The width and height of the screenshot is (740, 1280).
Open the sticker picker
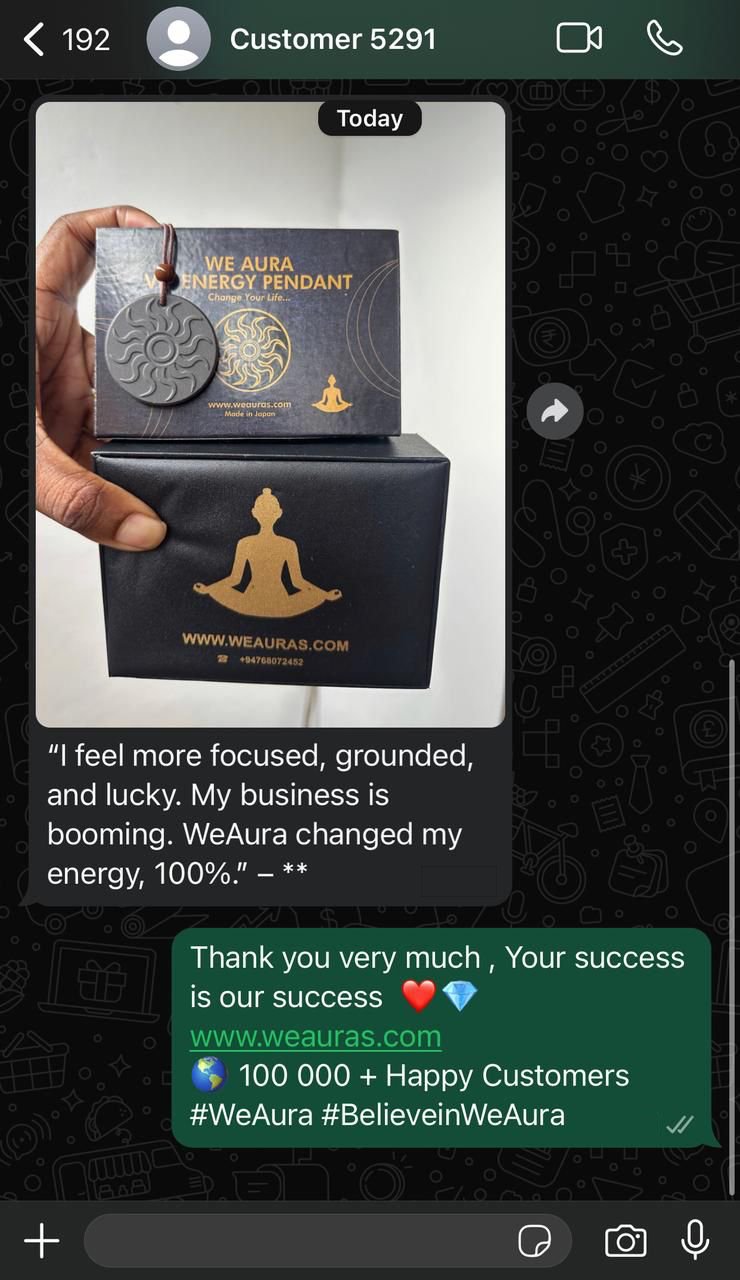[x=535, y=1241]
